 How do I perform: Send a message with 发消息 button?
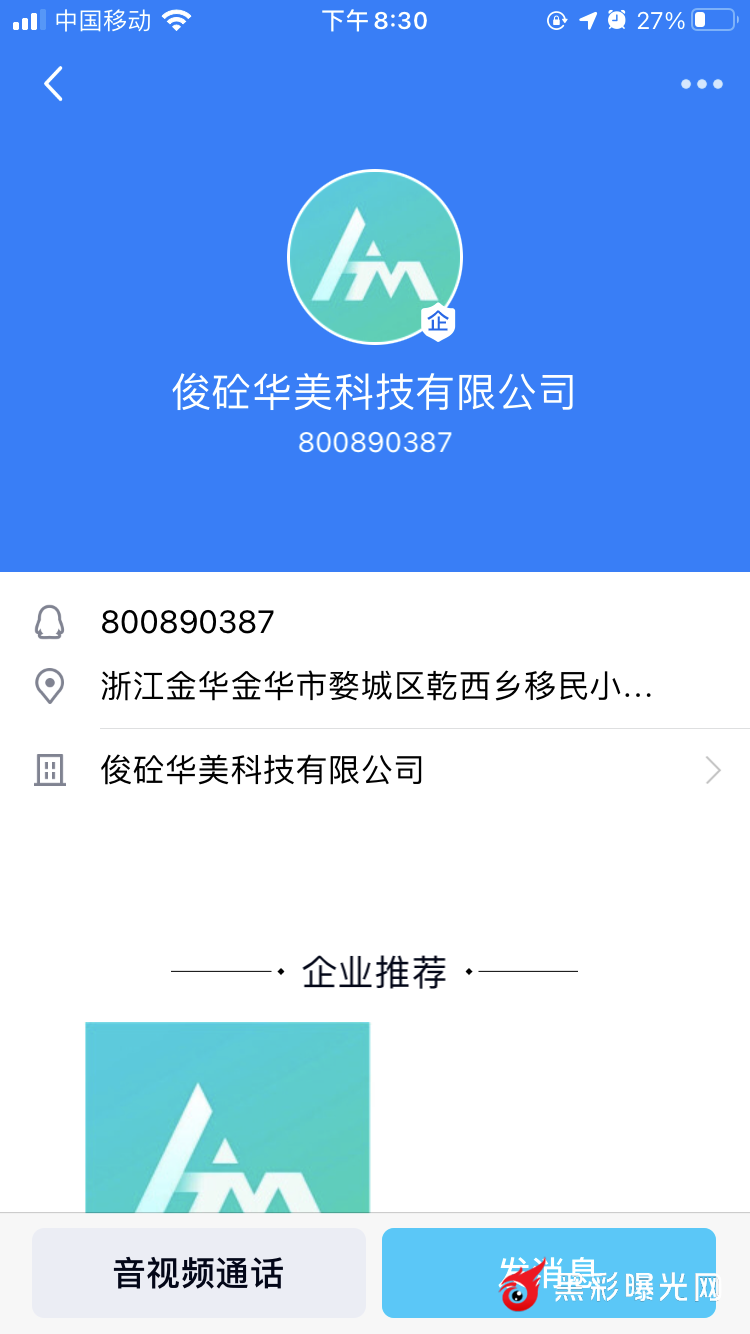click(548, 1273)
